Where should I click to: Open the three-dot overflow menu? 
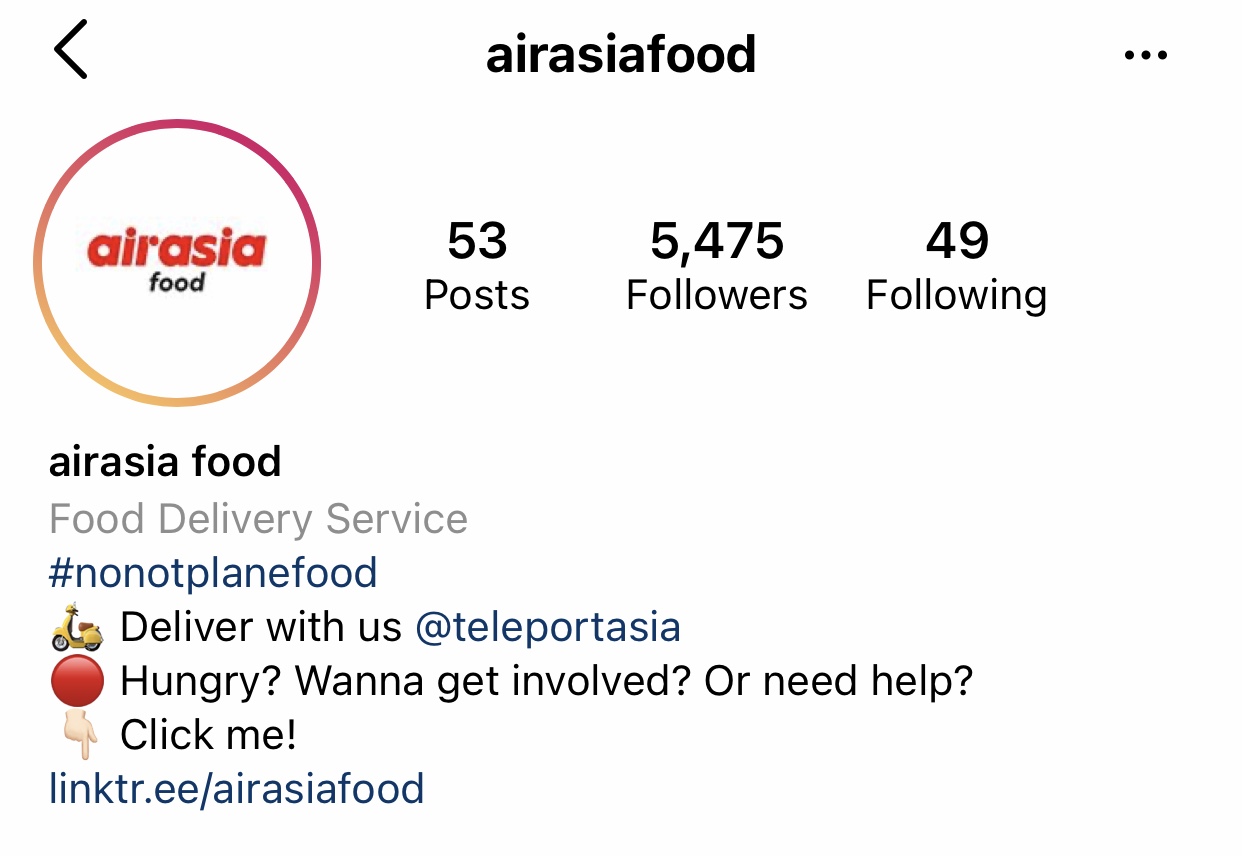(1145, 55)
